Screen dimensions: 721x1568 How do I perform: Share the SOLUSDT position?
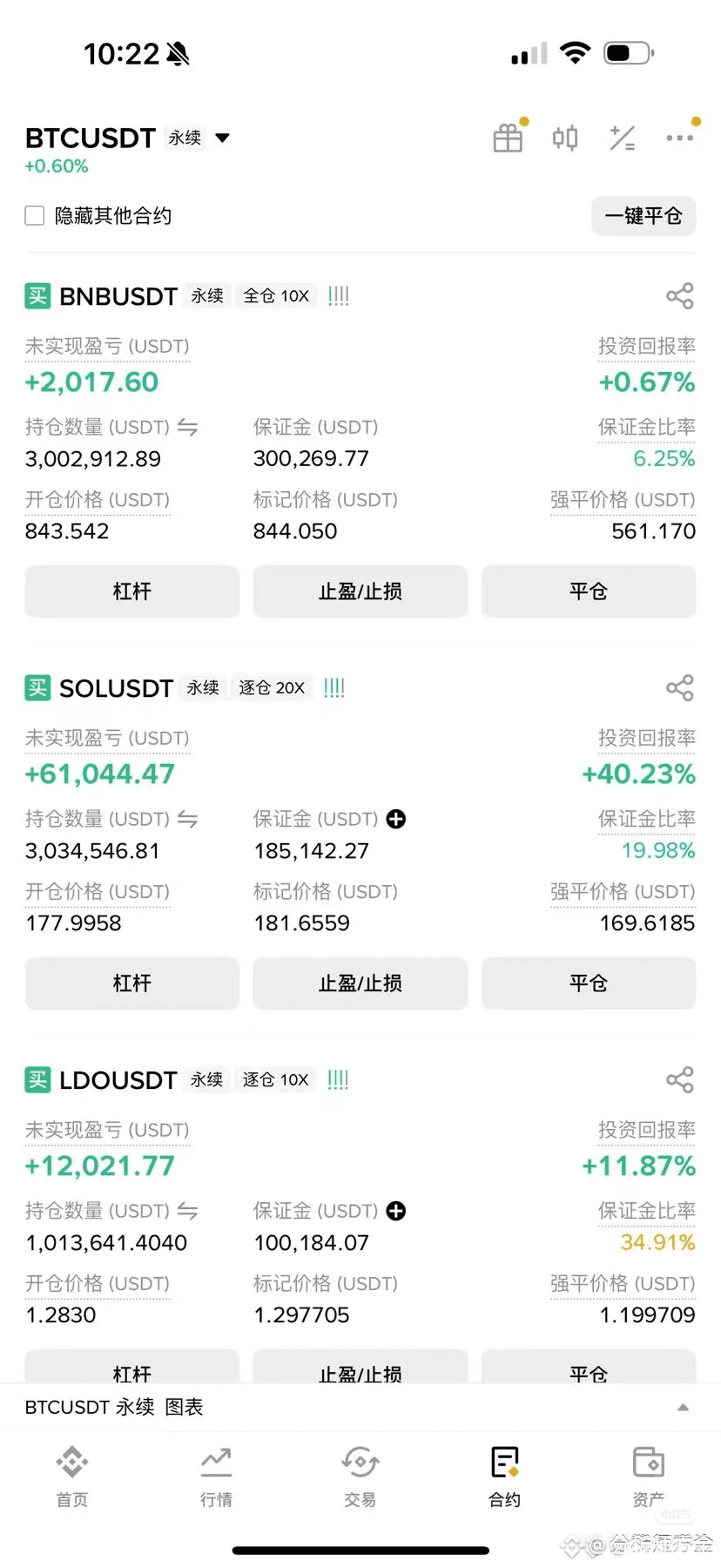[680, 688]
